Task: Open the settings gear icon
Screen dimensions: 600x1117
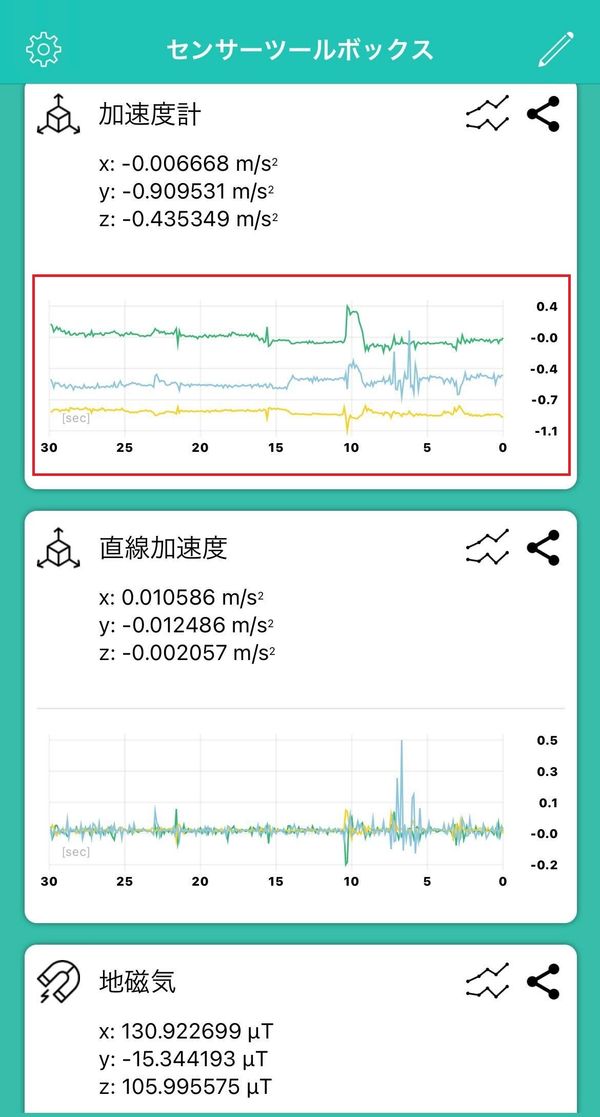Action: 43,49
